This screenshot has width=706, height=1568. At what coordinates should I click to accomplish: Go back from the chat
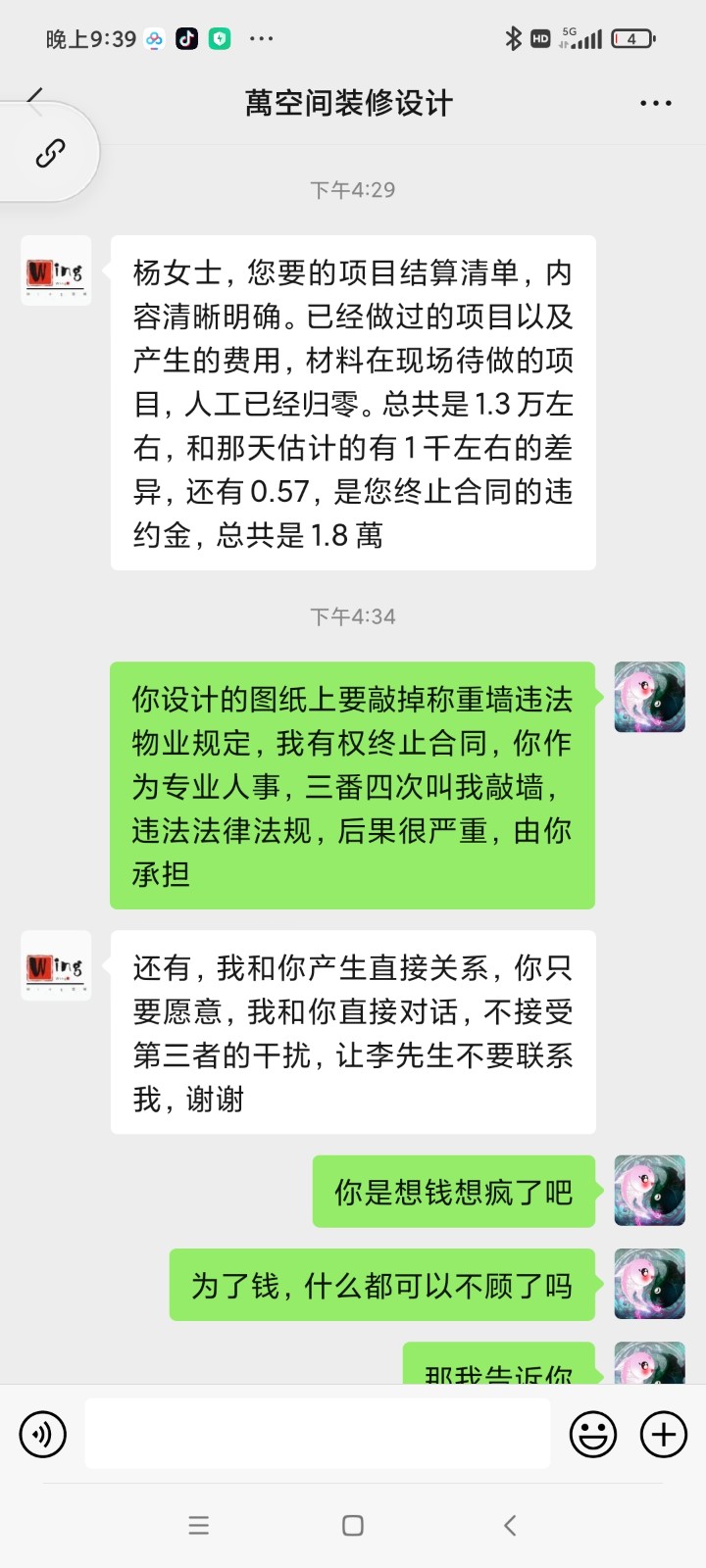35,97
